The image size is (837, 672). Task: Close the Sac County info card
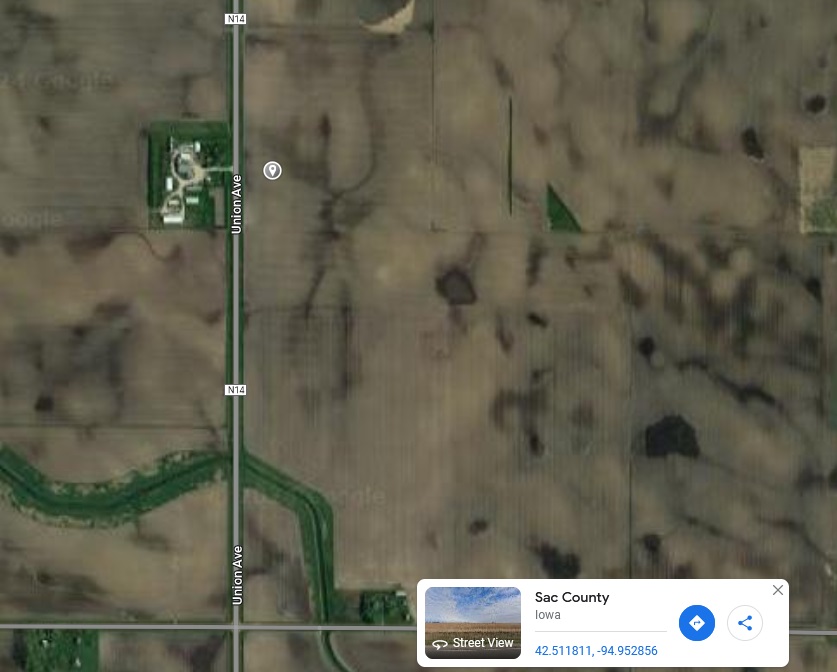click(778, 590)
